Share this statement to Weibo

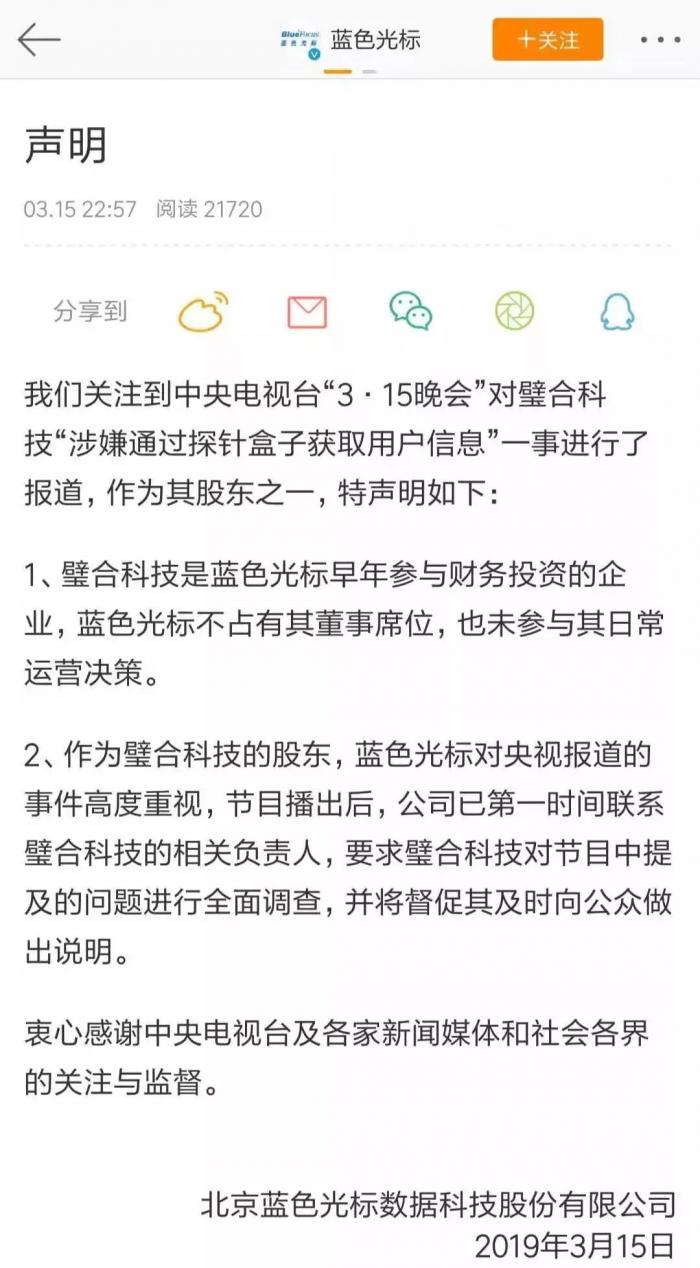(x=203, y=311)
